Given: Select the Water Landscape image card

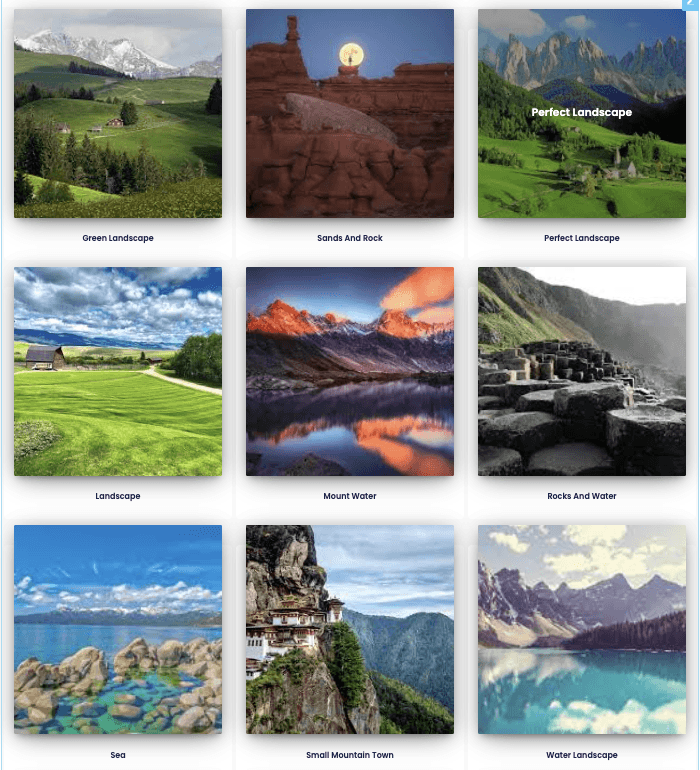Looking at the screenshot, I should pos(582,629).
